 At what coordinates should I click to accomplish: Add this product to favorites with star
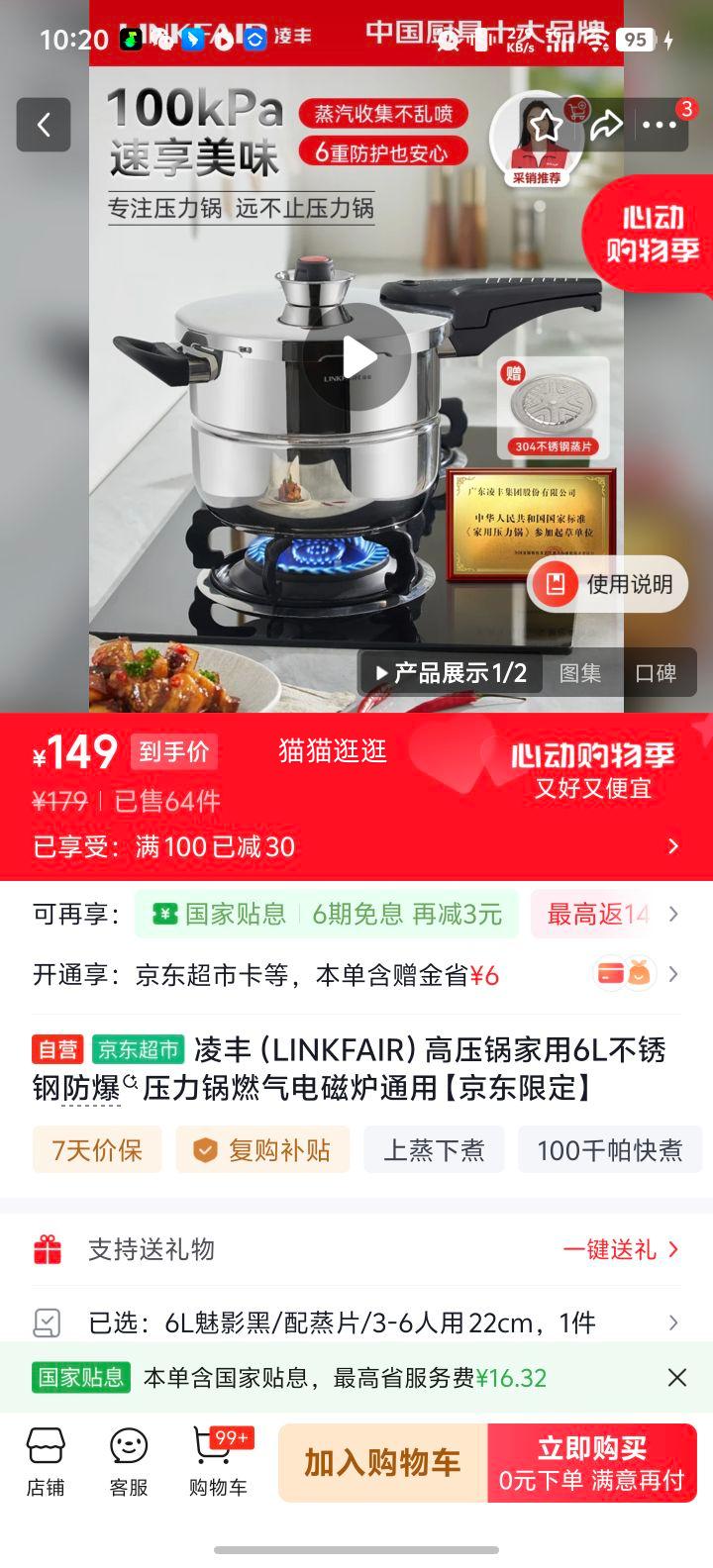[x=546, y=125]
